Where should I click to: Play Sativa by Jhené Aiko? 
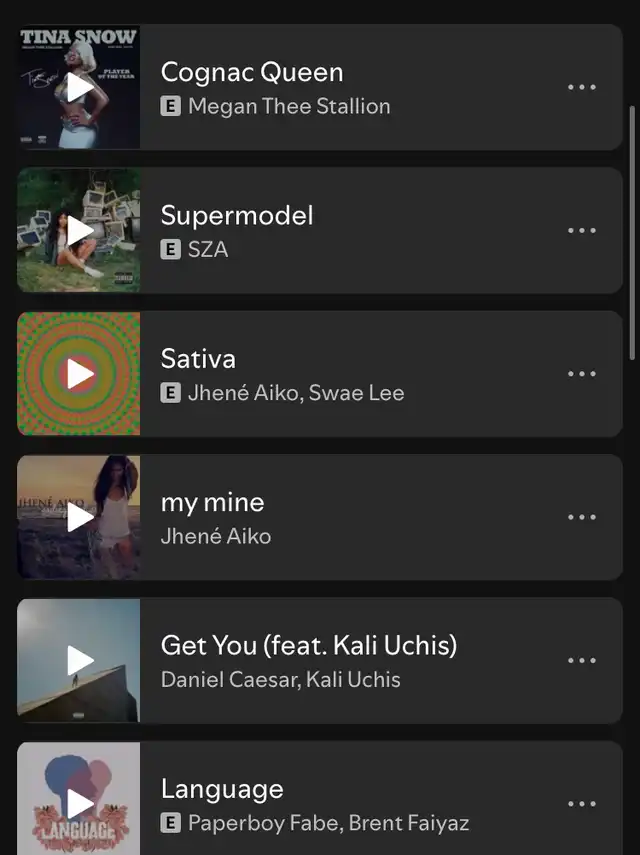(x=79, y=374)
